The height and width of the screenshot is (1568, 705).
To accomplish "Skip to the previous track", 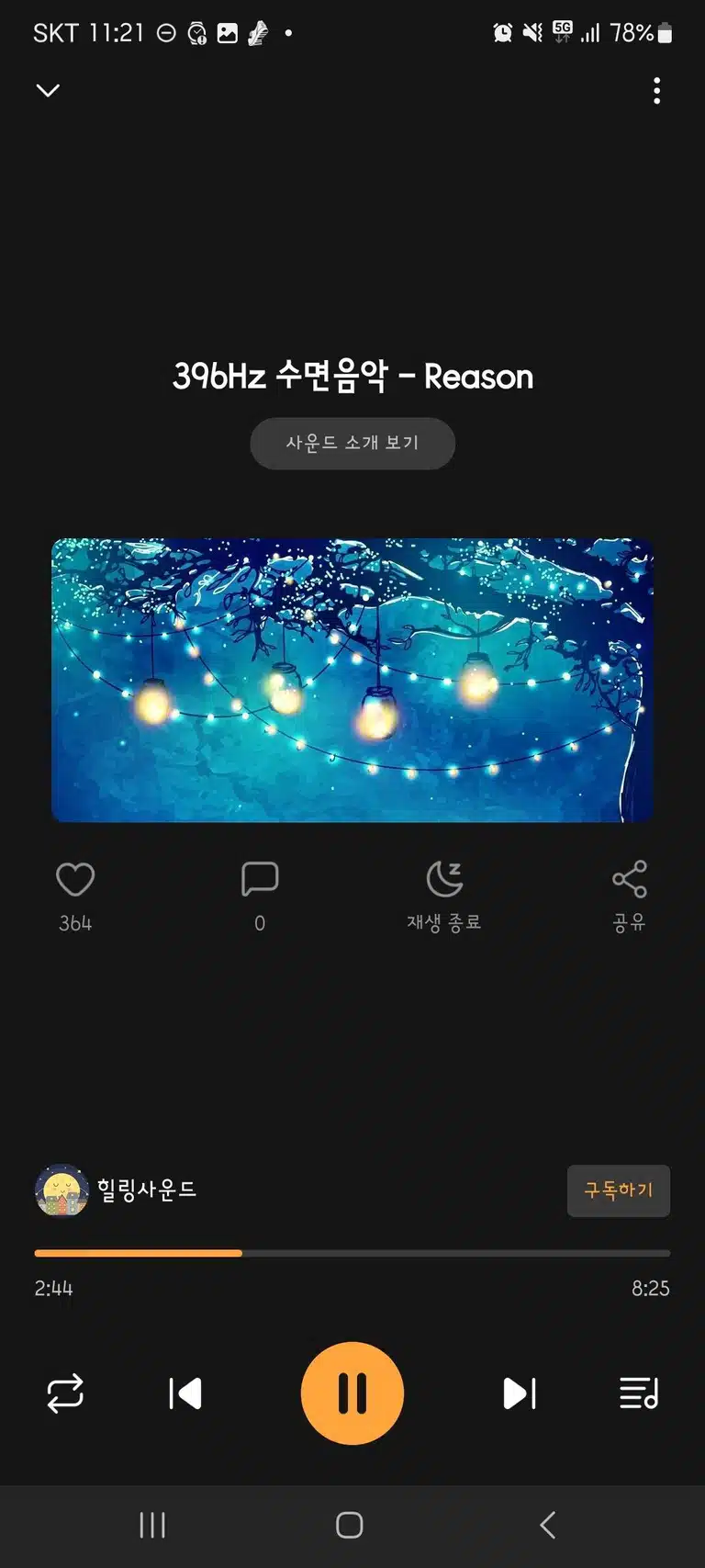I will tap(185, 1393).
